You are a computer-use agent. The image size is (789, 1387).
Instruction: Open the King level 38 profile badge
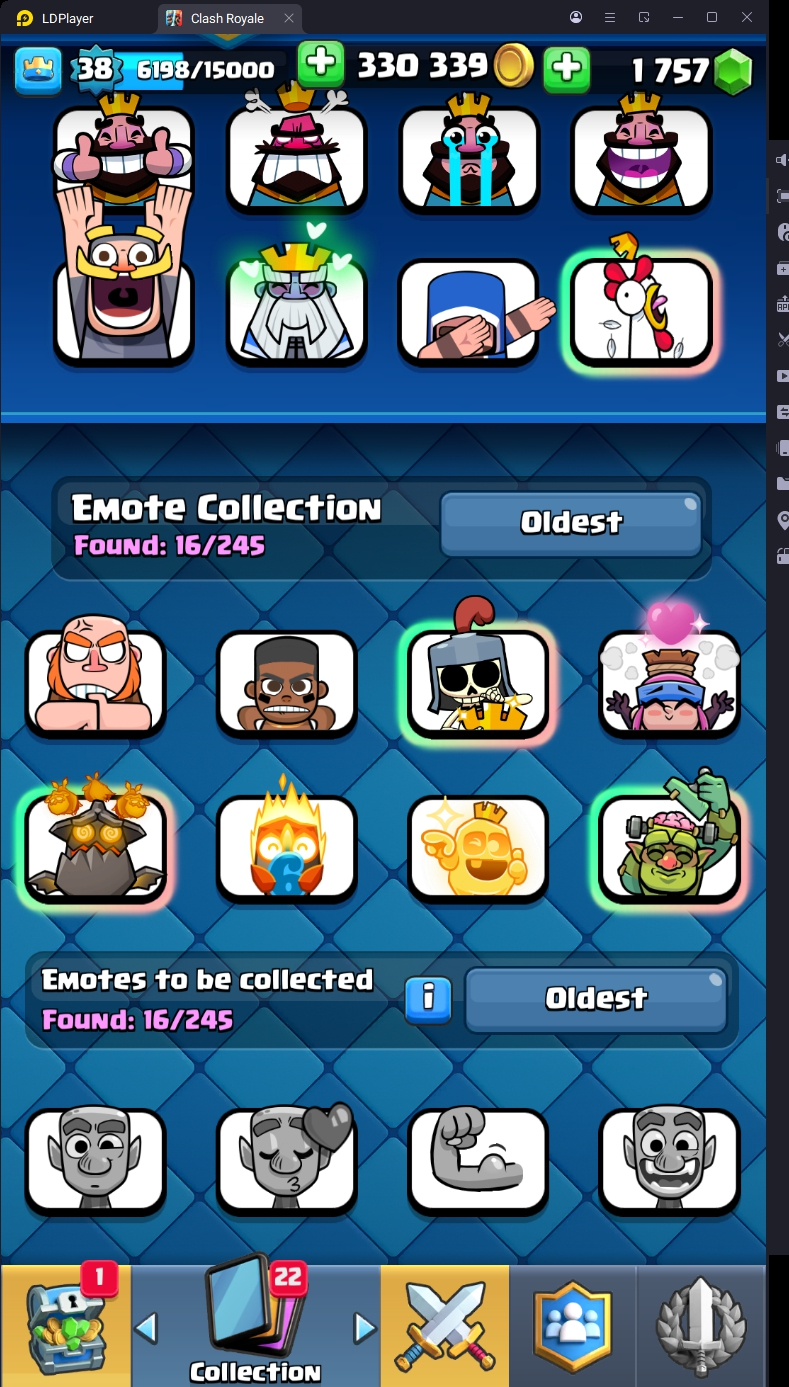tap(95, 68)
